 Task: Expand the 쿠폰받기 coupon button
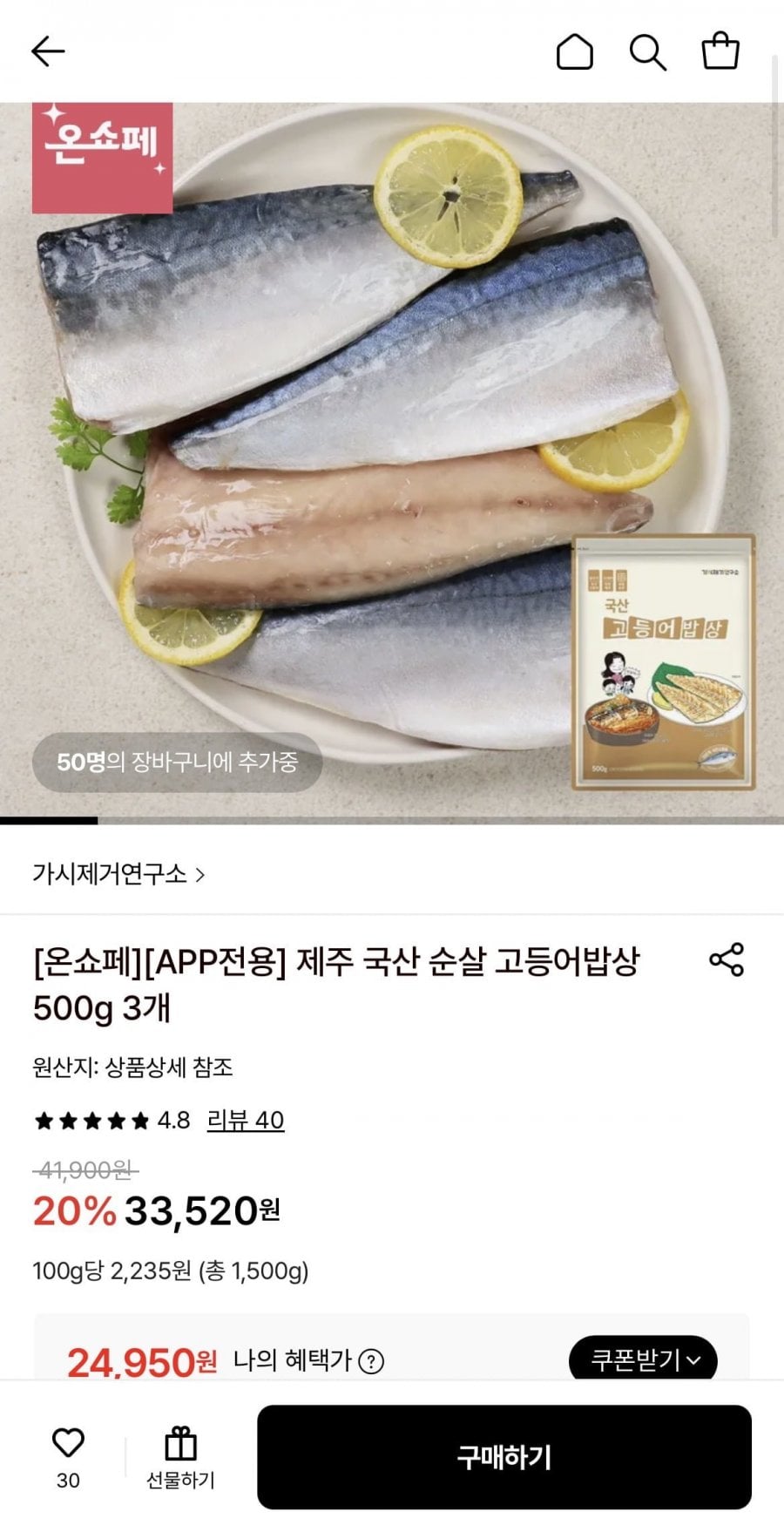(643, 1359)
